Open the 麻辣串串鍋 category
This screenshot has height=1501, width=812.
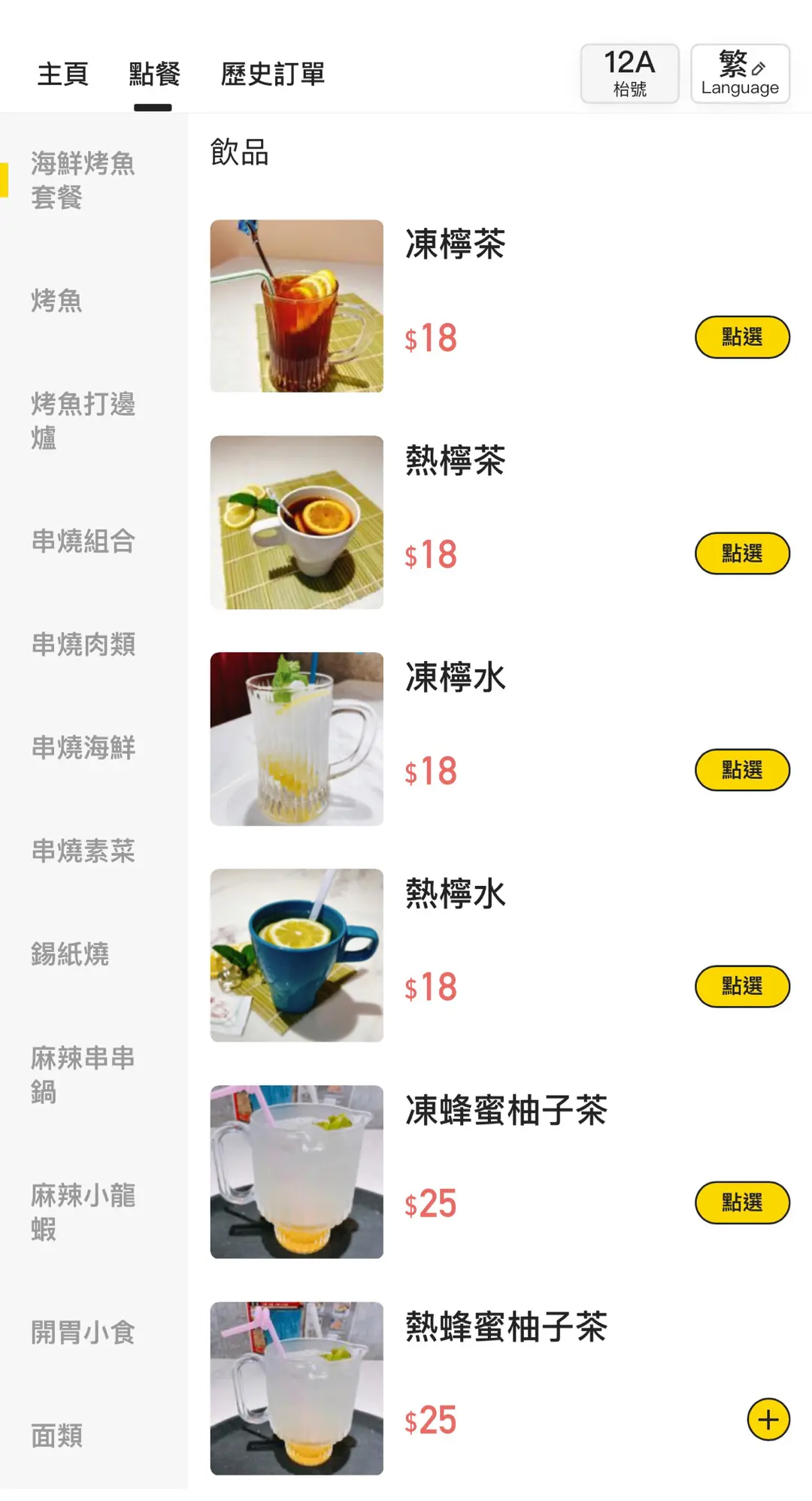click(83, 1075)
